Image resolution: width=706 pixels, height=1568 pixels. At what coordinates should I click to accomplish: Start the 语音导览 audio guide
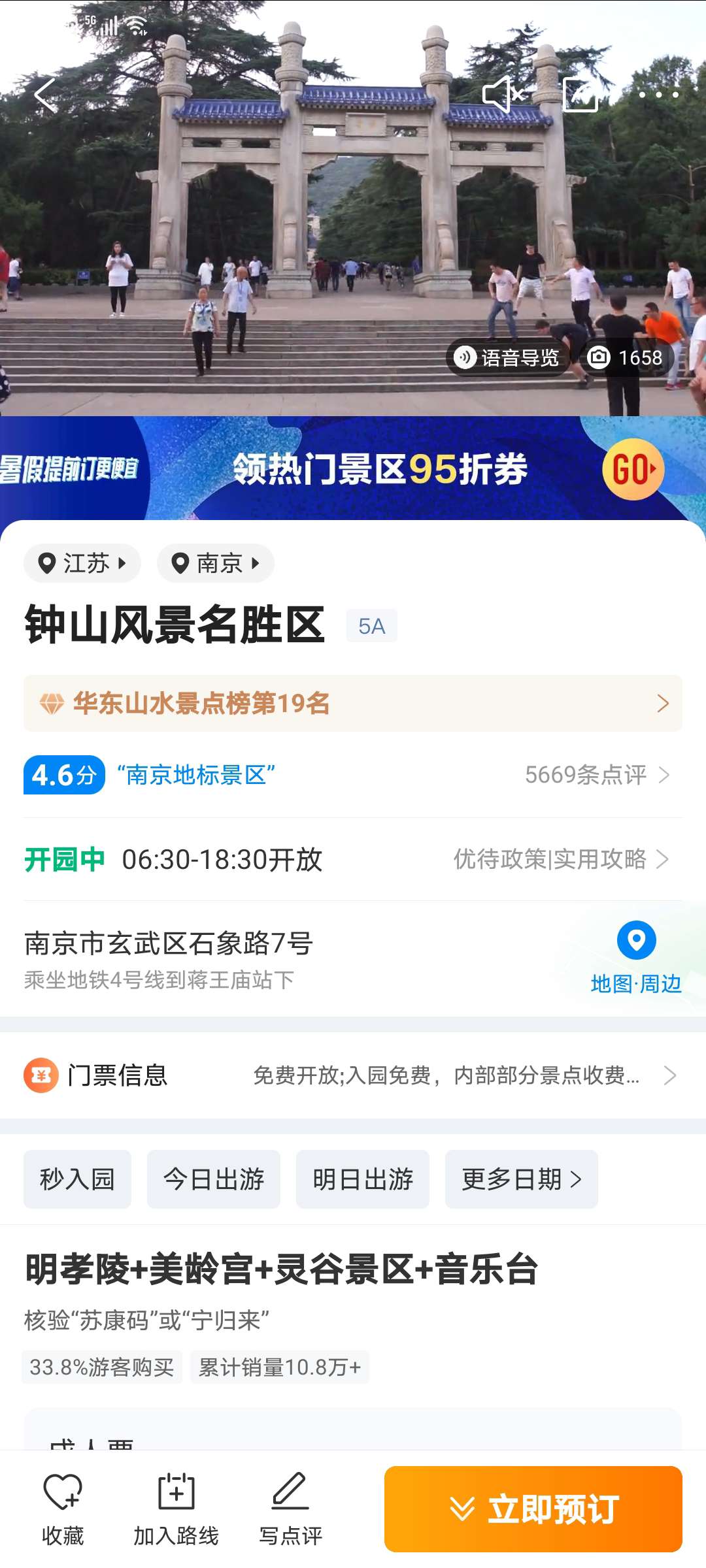[508, 358]
